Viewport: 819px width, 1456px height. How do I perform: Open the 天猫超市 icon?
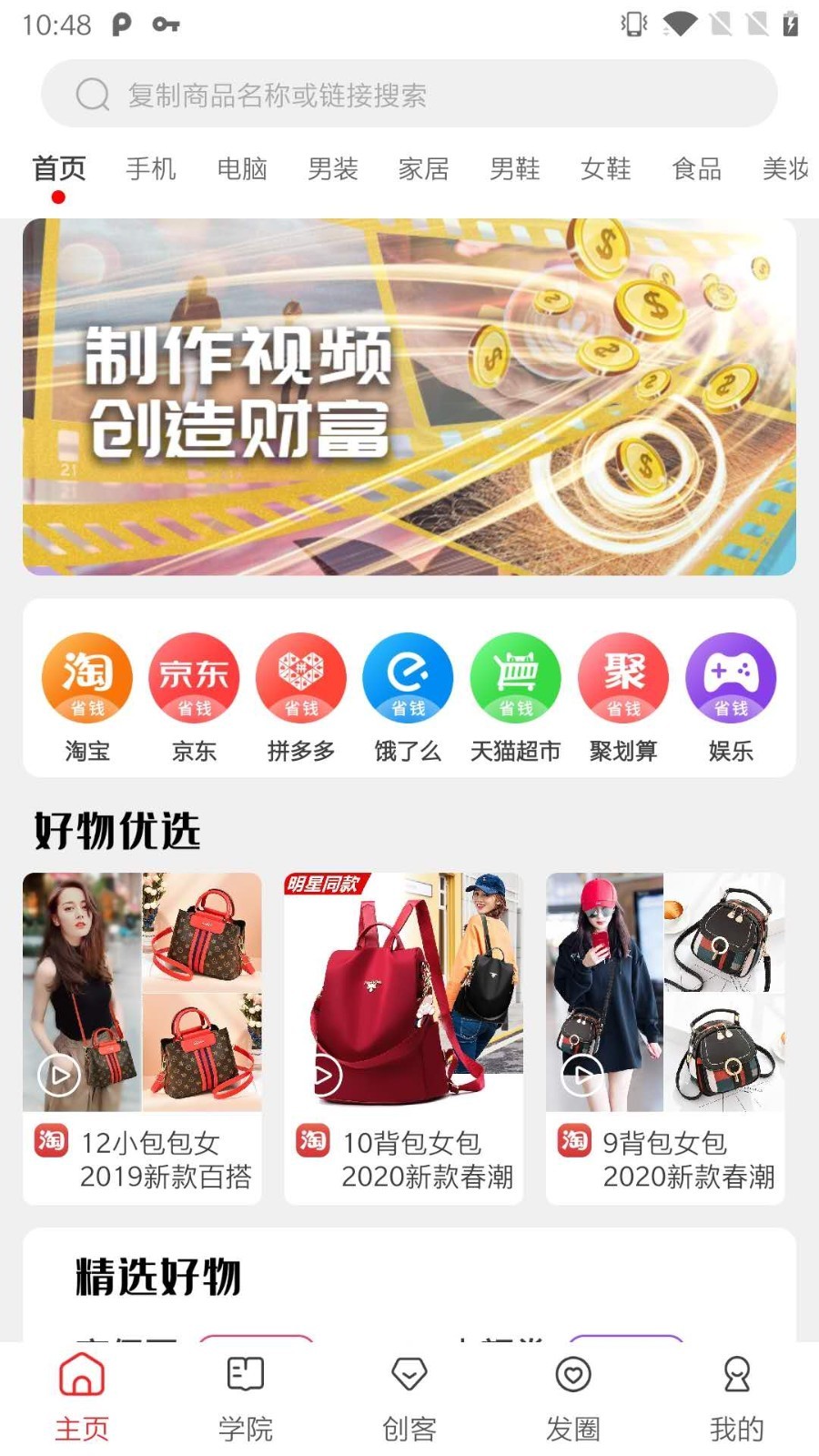pos(516,678)
